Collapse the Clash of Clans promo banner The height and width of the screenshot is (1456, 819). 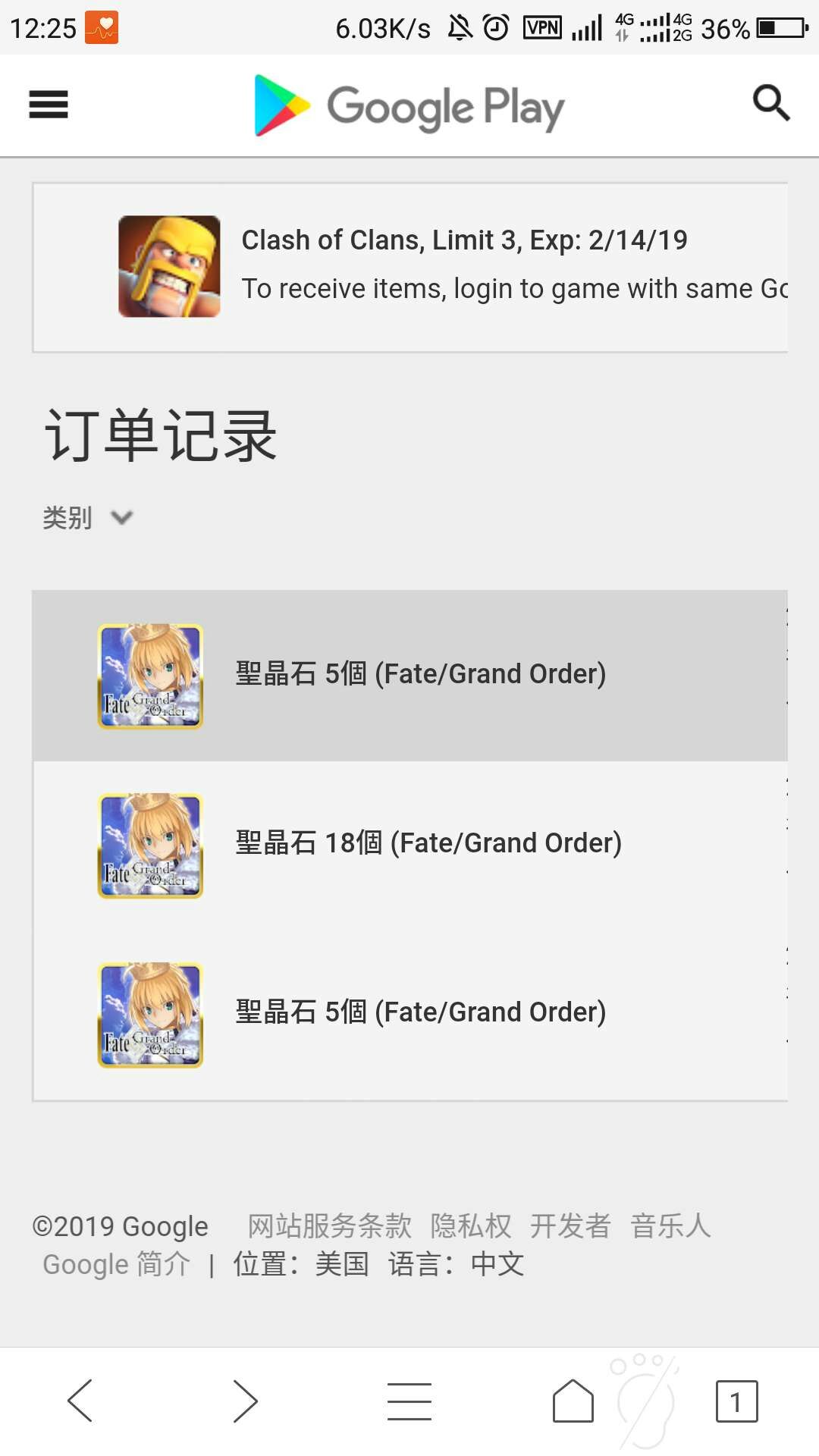[x=407, y=265]
